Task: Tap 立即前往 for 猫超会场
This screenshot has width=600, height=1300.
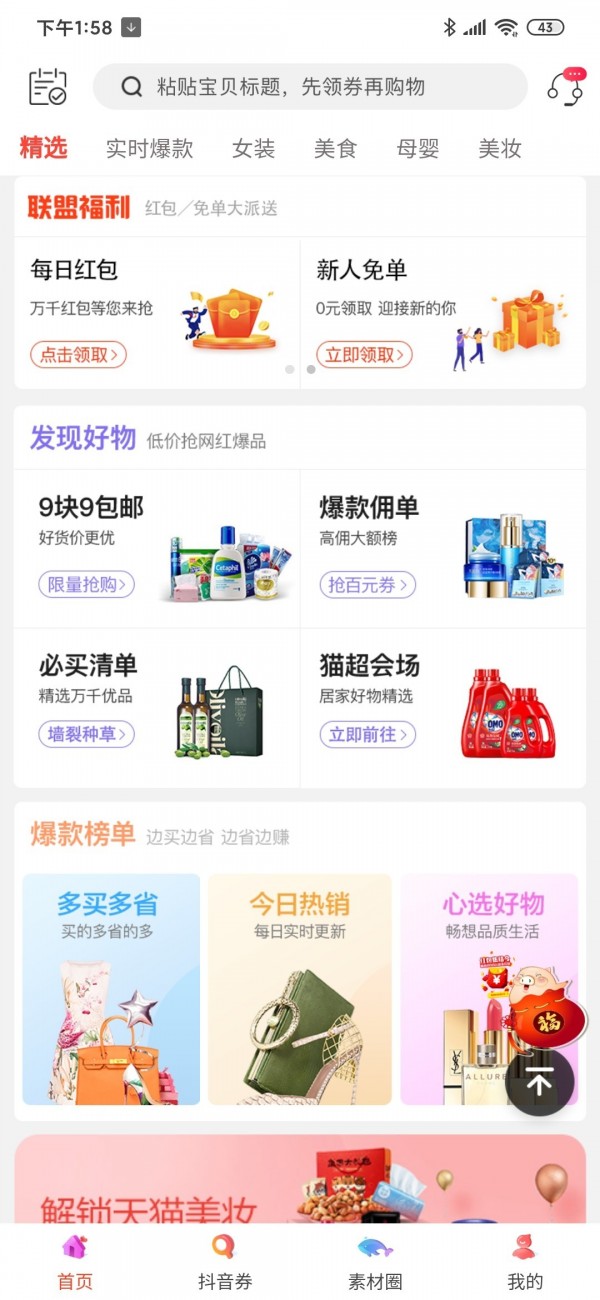Action: 367,735
